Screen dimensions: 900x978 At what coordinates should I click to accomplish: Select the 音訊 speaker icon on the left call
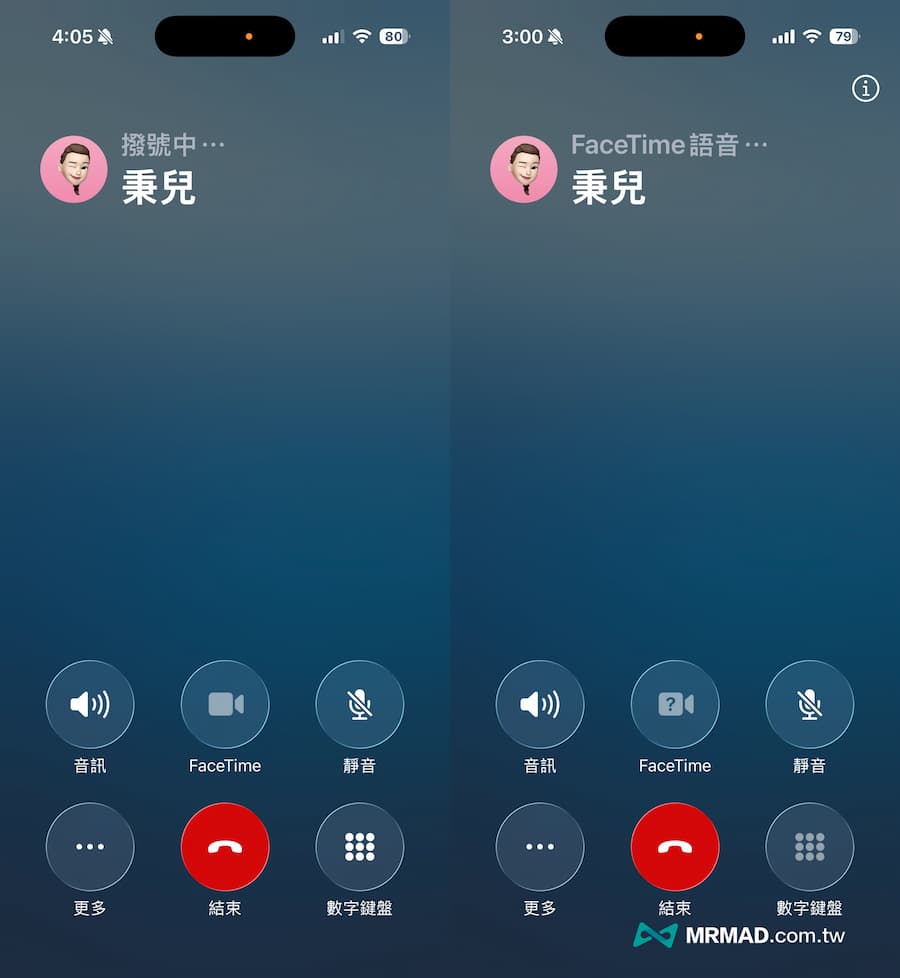click(x=90, y=704)
